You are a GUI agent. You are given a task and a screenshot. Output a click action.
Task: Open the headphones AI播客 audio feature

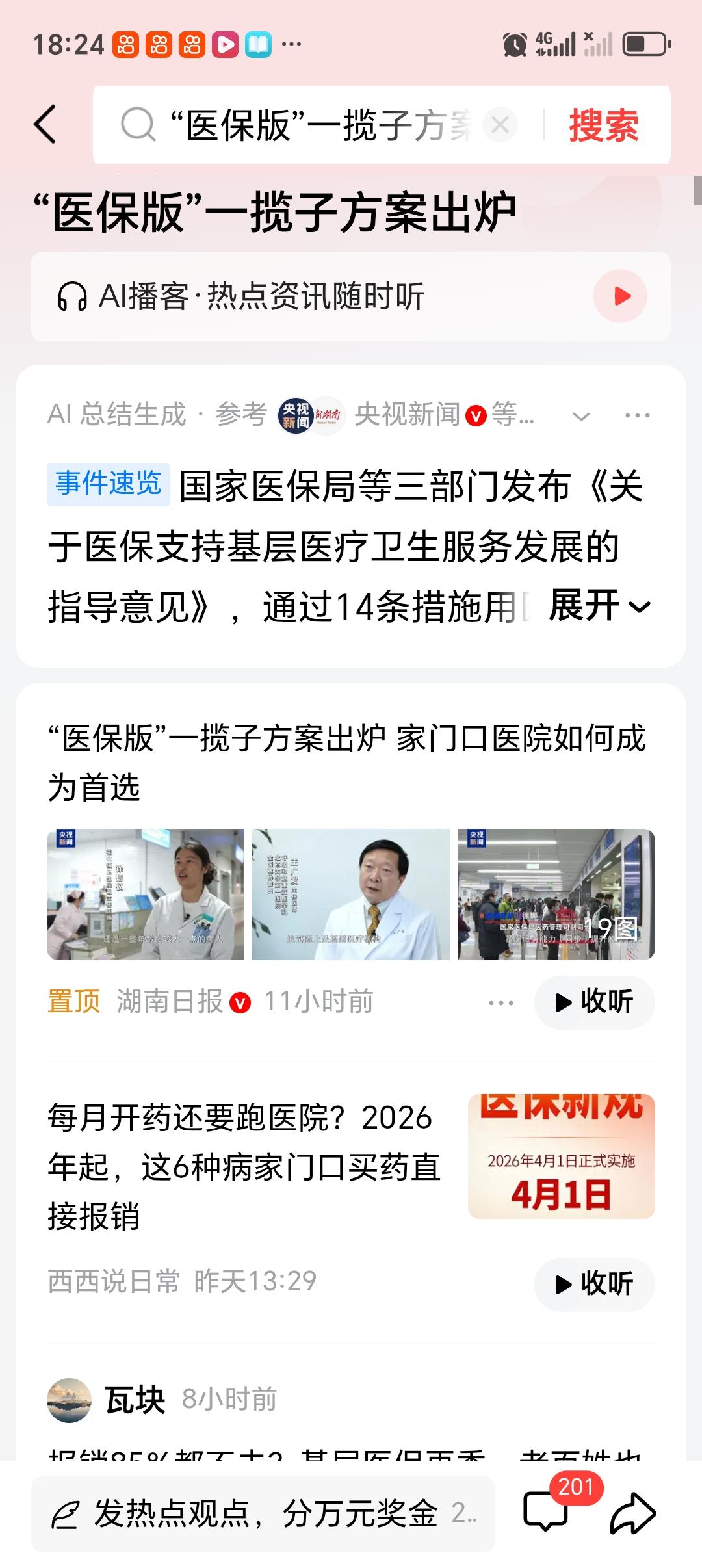point(73,296)
